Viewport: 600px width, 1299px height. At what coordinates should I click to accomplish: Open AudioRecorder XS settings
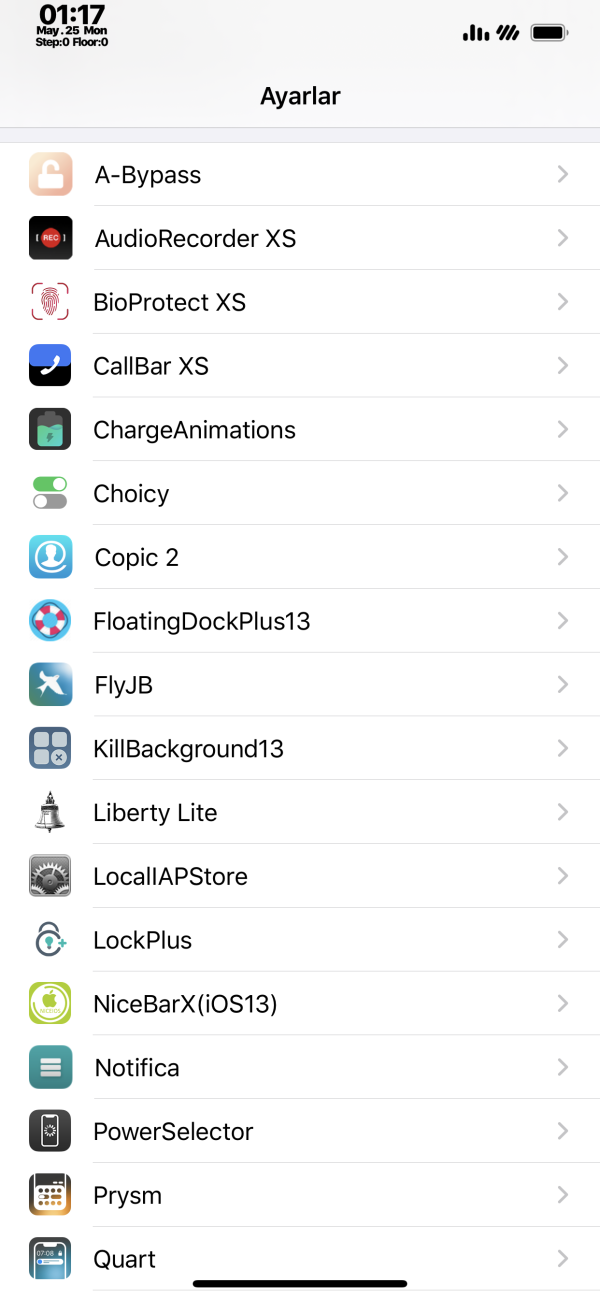pos(300,239)
